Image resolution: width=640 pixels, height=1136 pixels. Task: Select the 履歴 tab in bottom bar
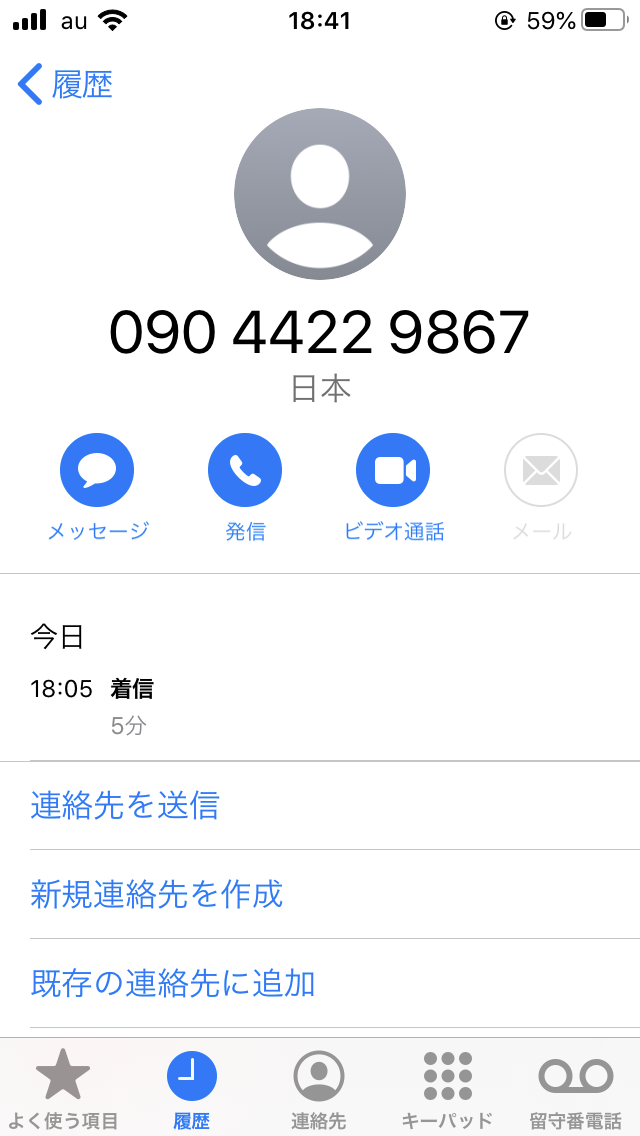pyautogui.click(x=191, y=1088)
